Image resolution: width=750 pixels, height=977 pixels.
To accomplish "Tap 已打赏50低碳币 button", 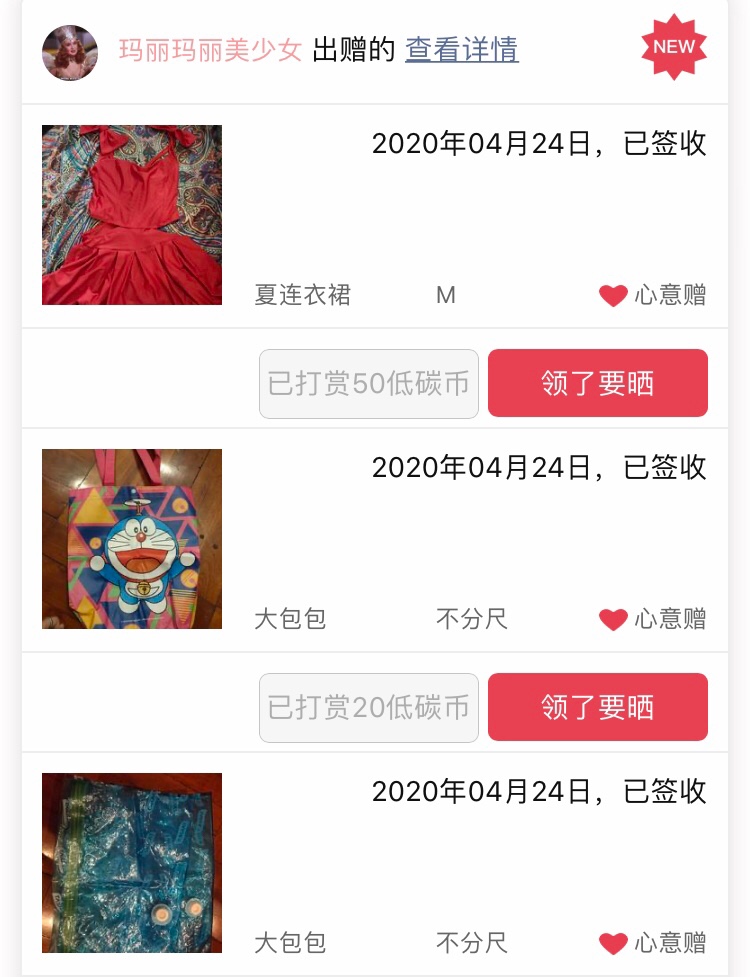I will (x=369, y=383).
